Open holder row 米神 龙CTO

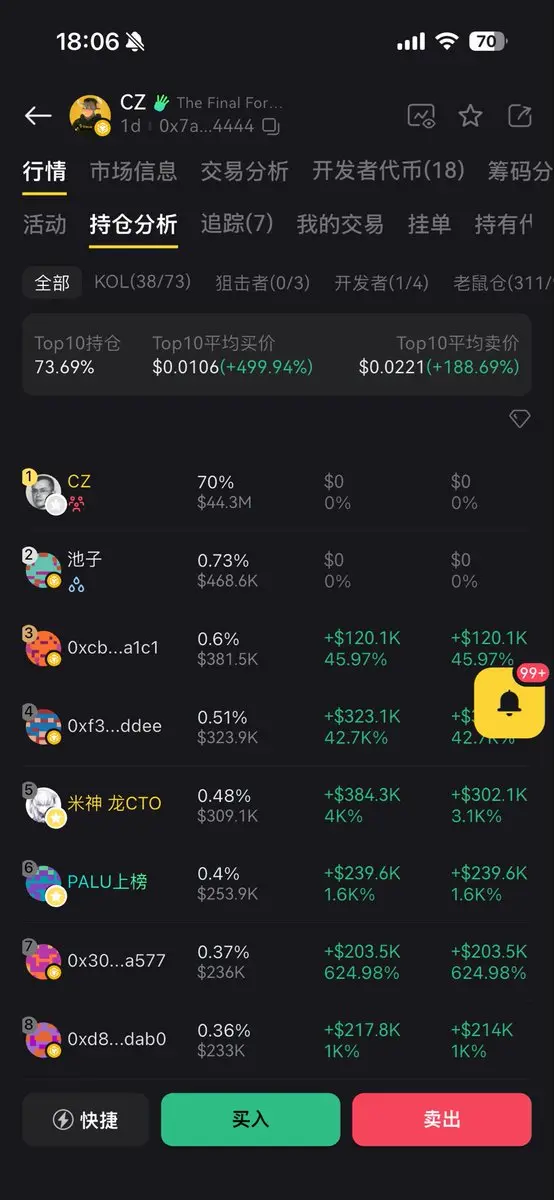[277, 804]
